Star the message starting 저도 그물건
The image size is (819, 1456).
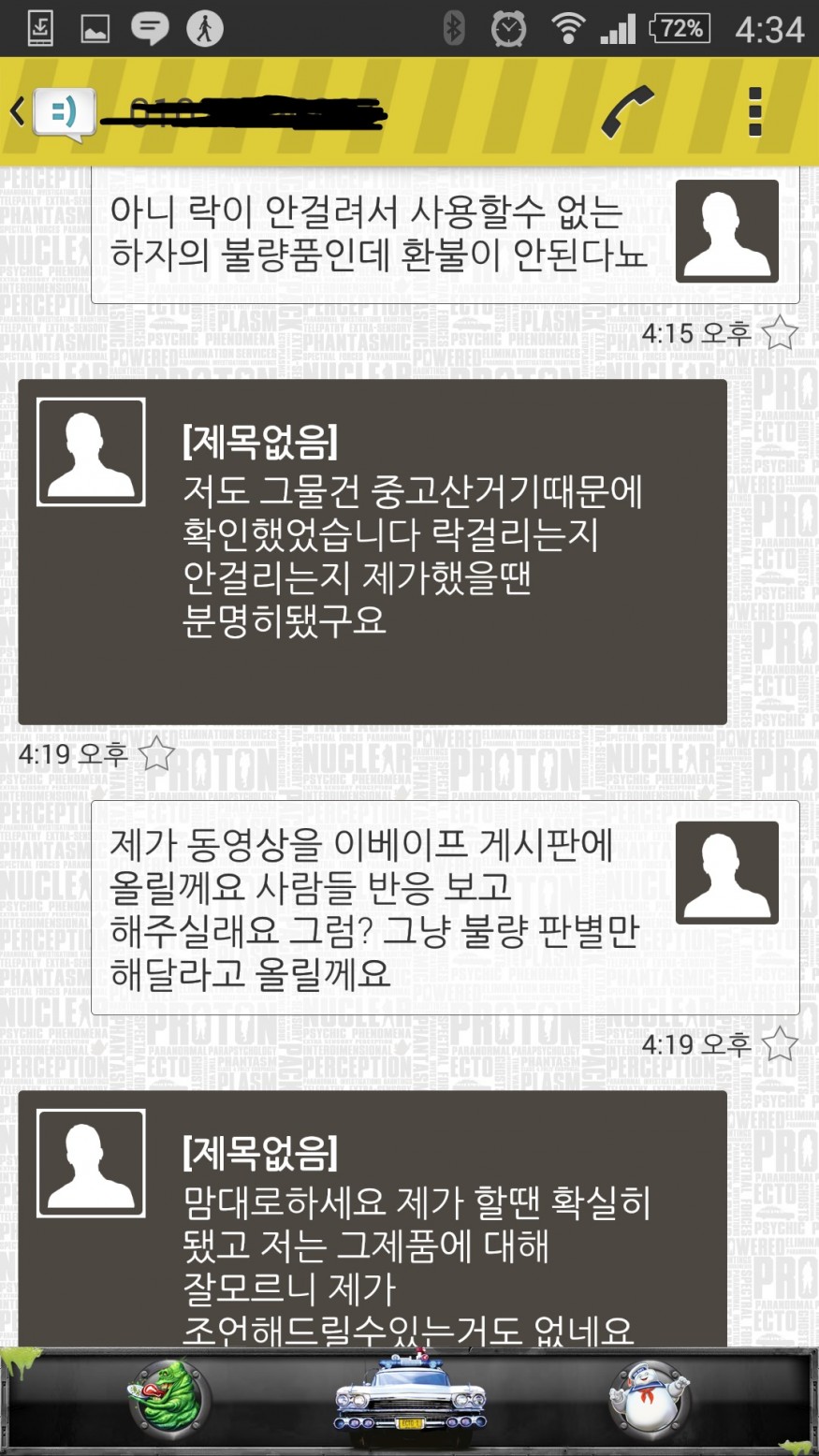(156, 754)
